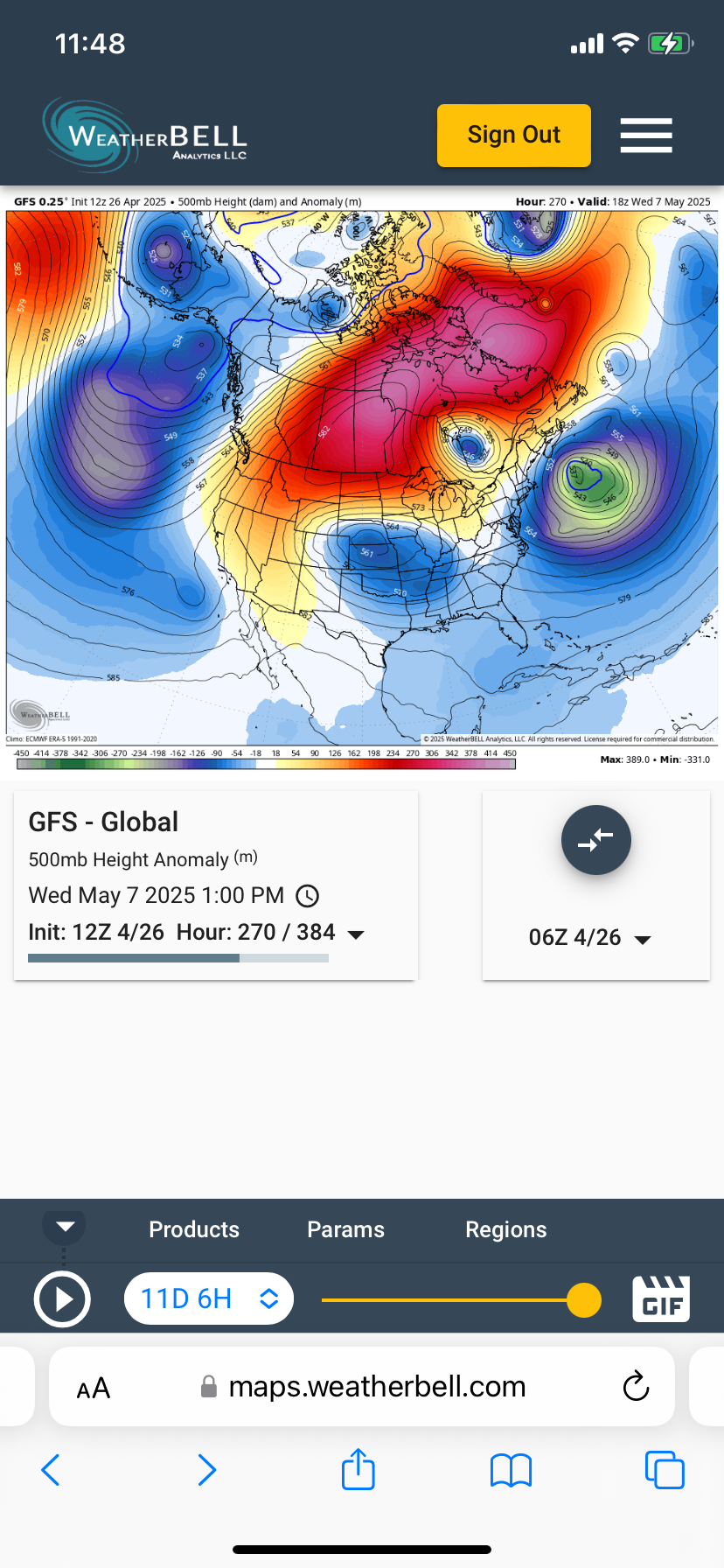This screenshot has width=724, height=1568.
Task: Change the 11D 6H forecast time selector
Action: [x=209, y=1298]
